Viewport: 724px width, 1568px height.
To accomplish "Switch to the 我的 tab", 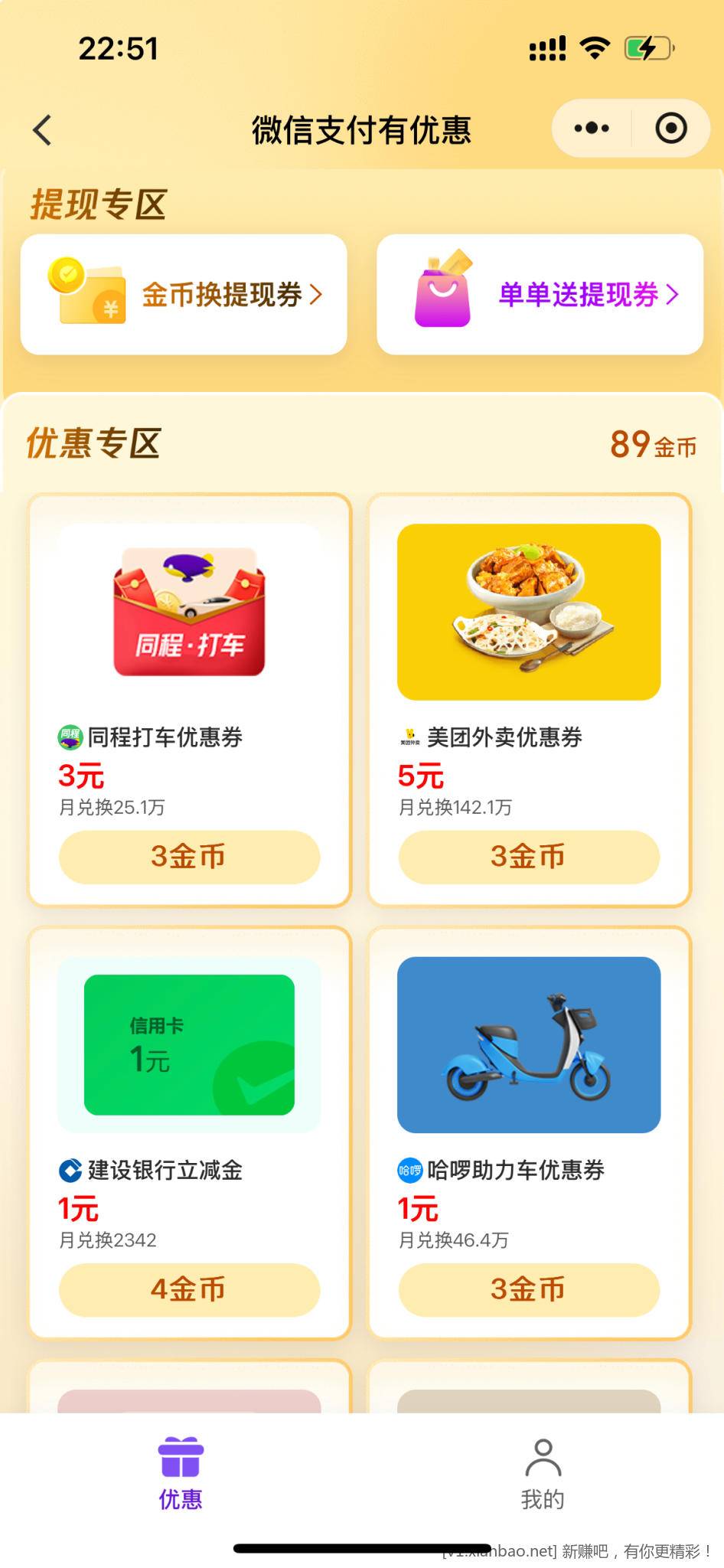I will pyautogui.click(x=543, y=1474).
